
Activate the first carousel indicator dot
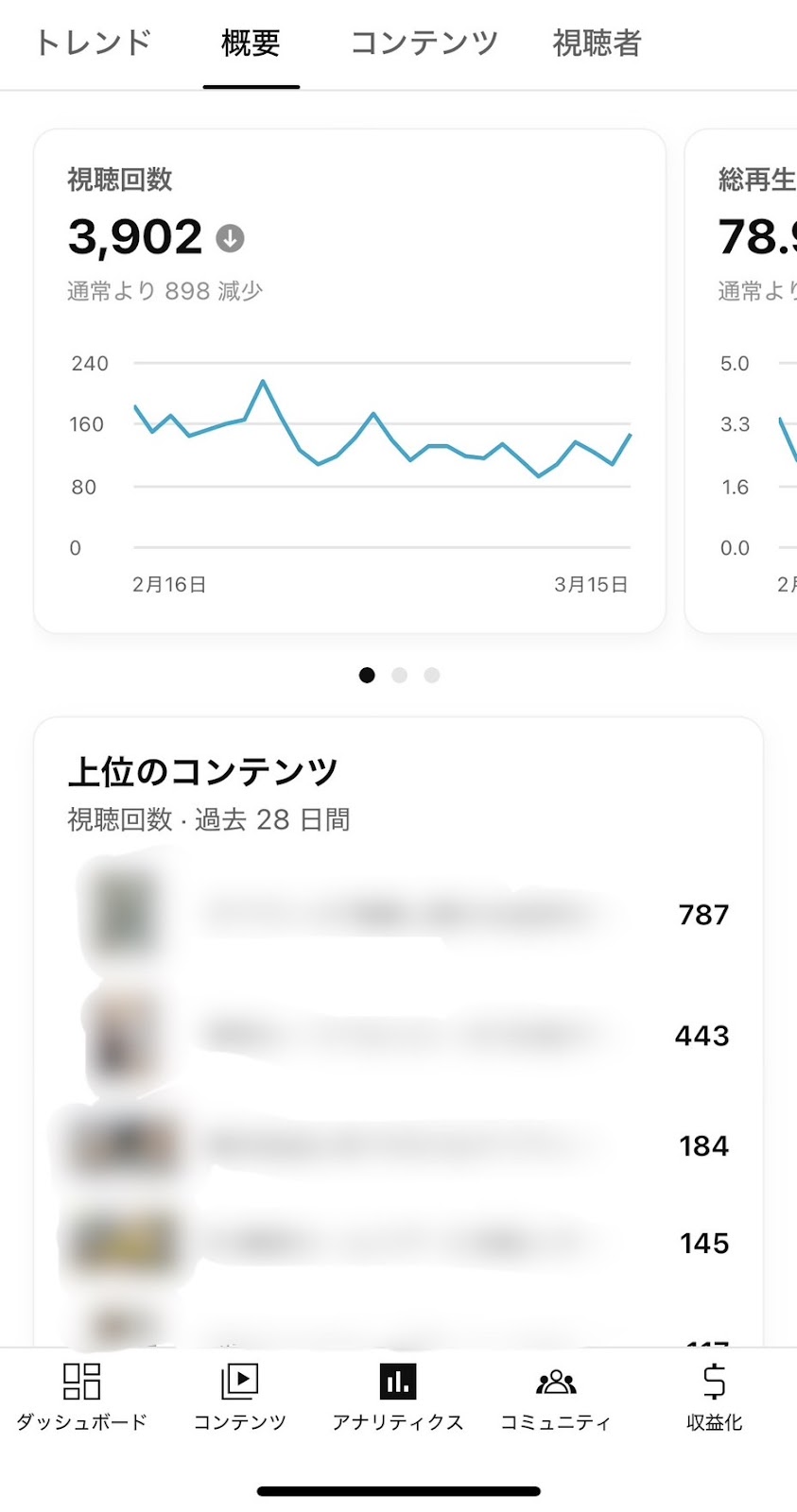coord(367,675)
